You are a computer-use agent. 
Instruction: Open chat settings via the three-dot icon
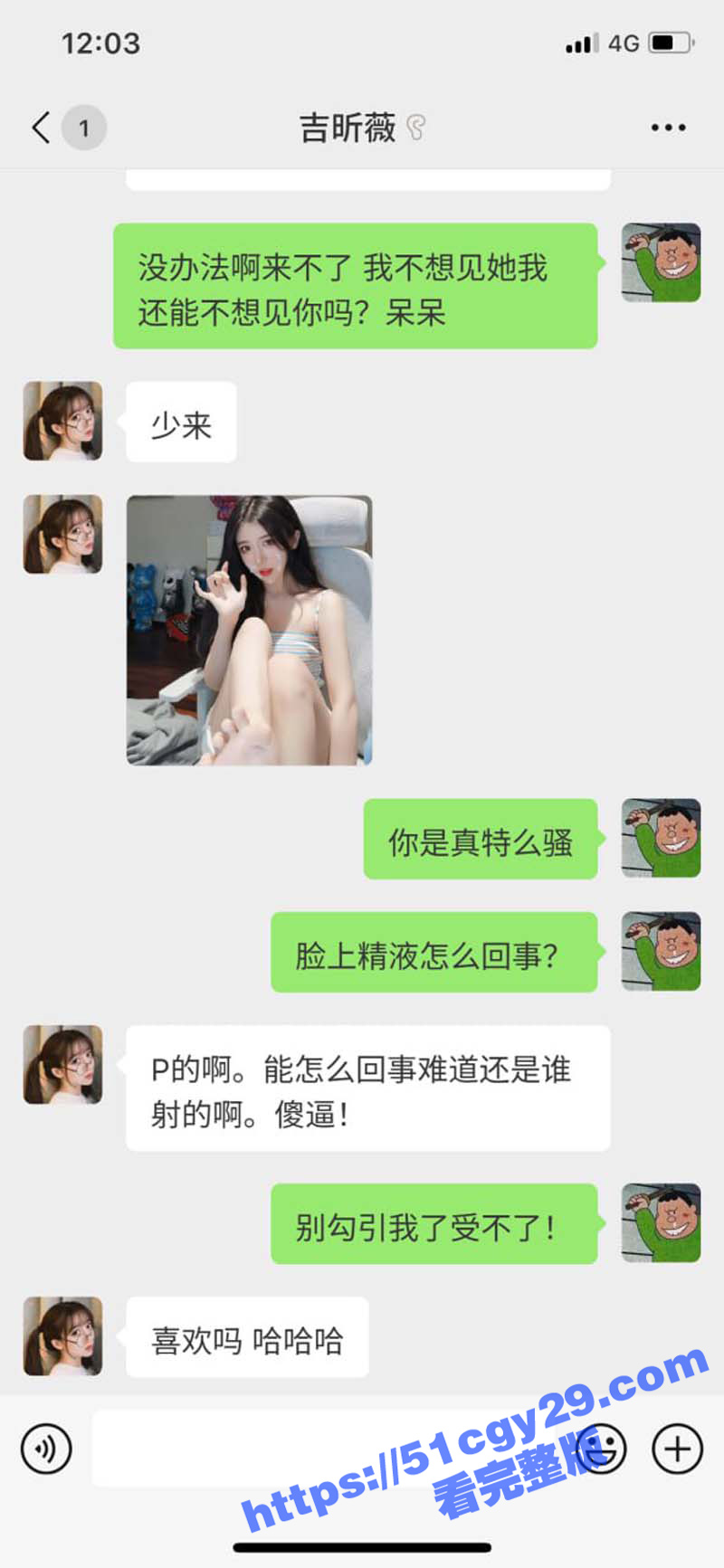(667, 128)
